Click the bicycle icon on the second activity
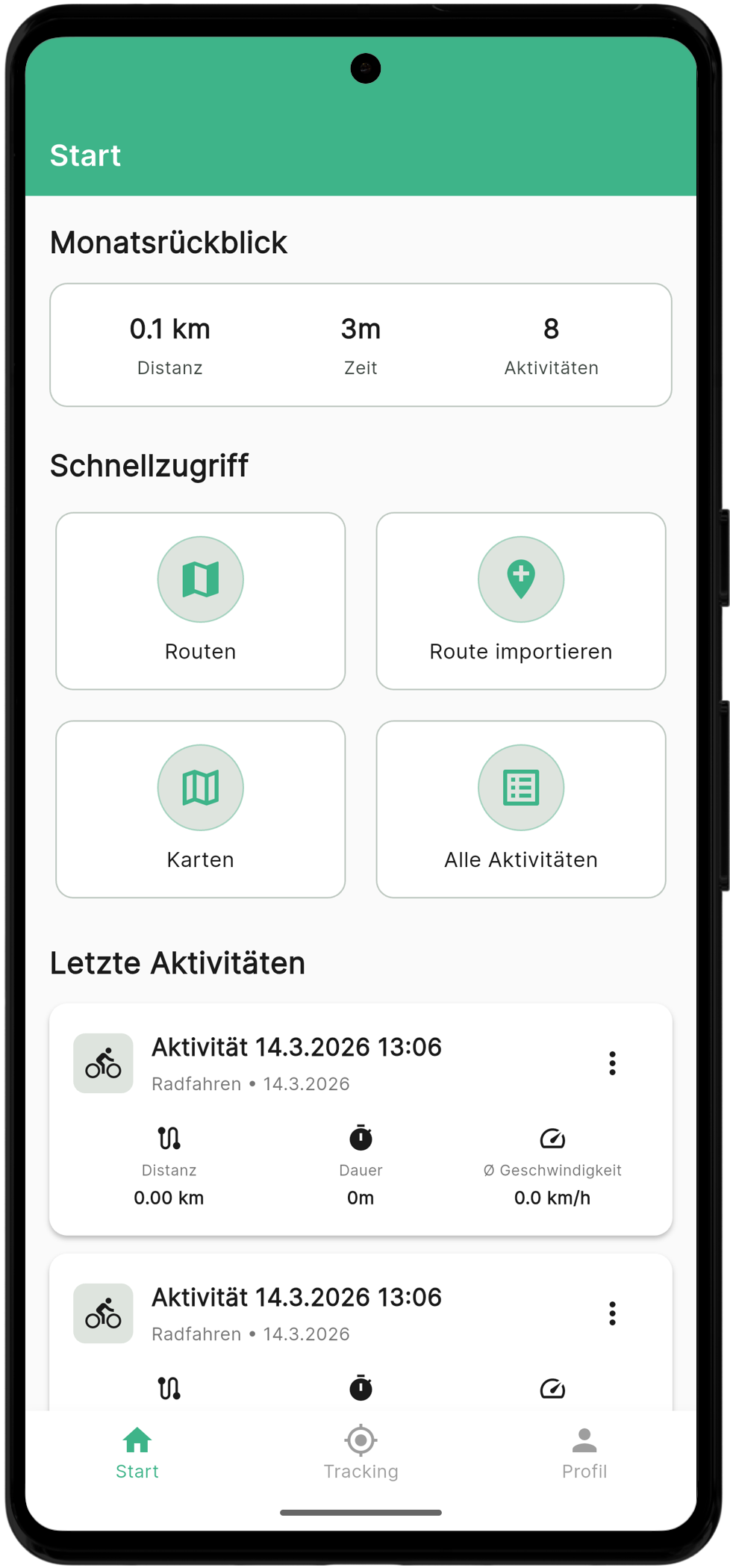The height and width of the screenshot is (1568, 730). 103,1313
